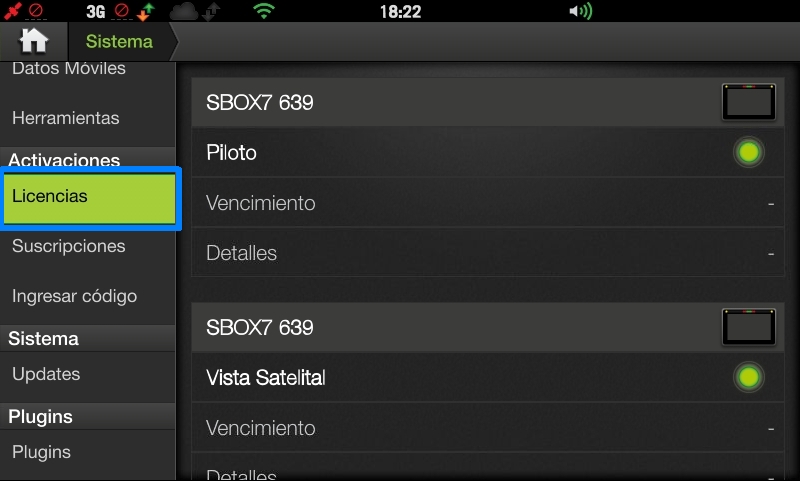
Task: Open Datos Móviles settings
Action: click(68, 70)
